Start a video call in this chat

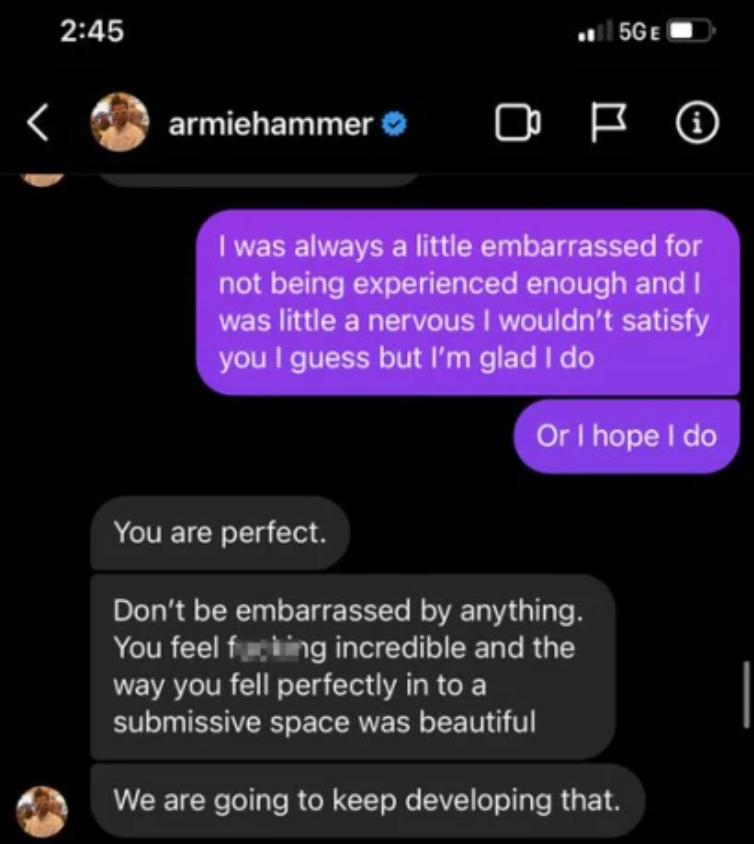(518, 124)
